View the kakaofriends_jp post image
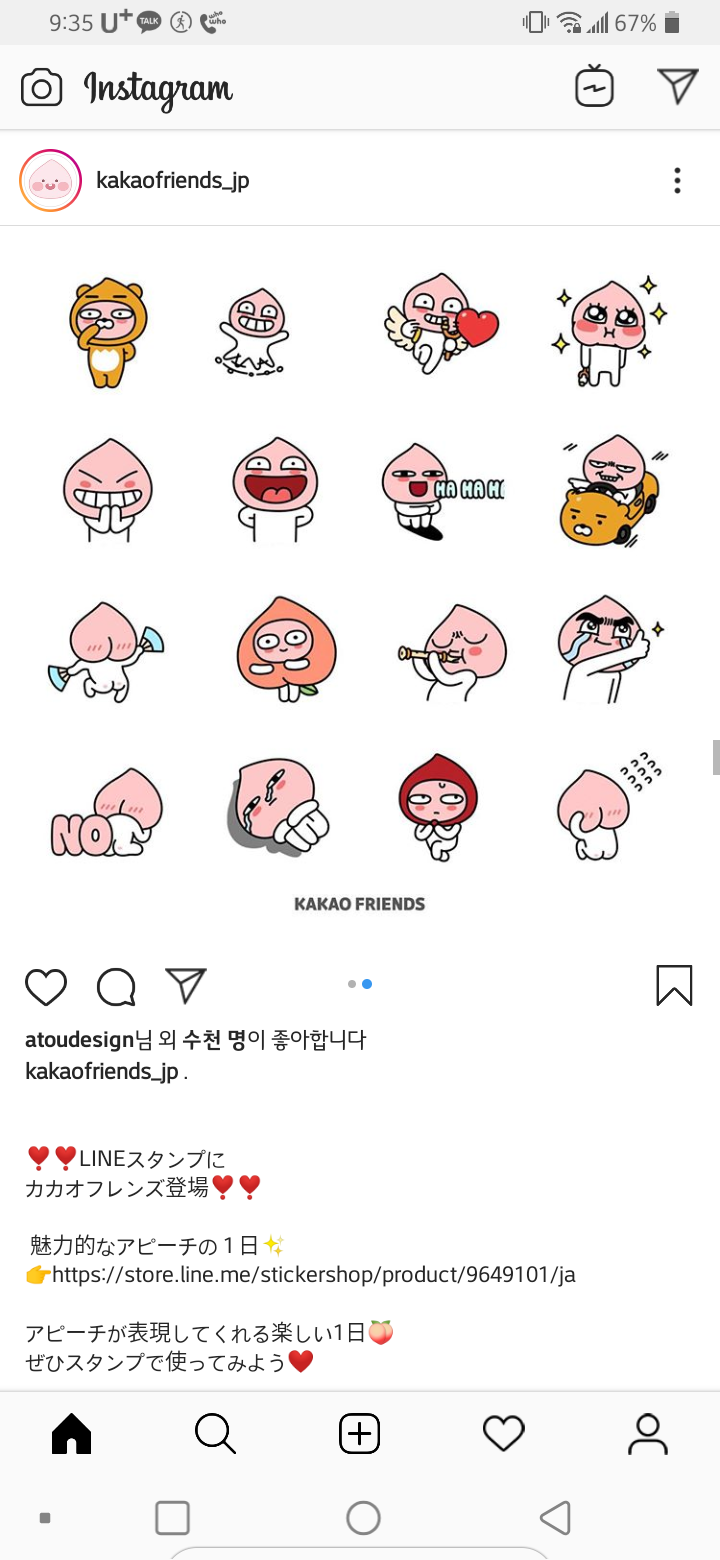 360,580
